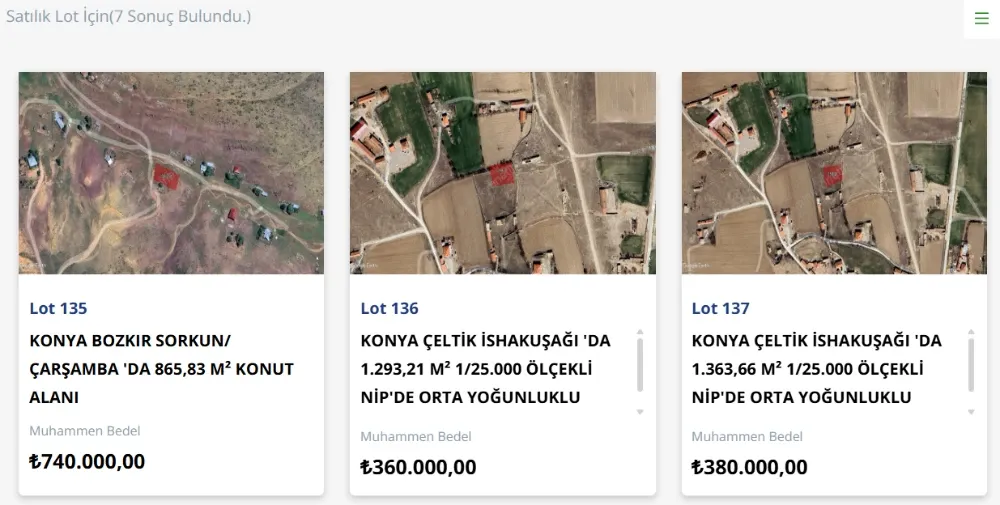Open the green hamburger menu icon
The height and width of the screenshot is (505, 1000).
point(981,18)
